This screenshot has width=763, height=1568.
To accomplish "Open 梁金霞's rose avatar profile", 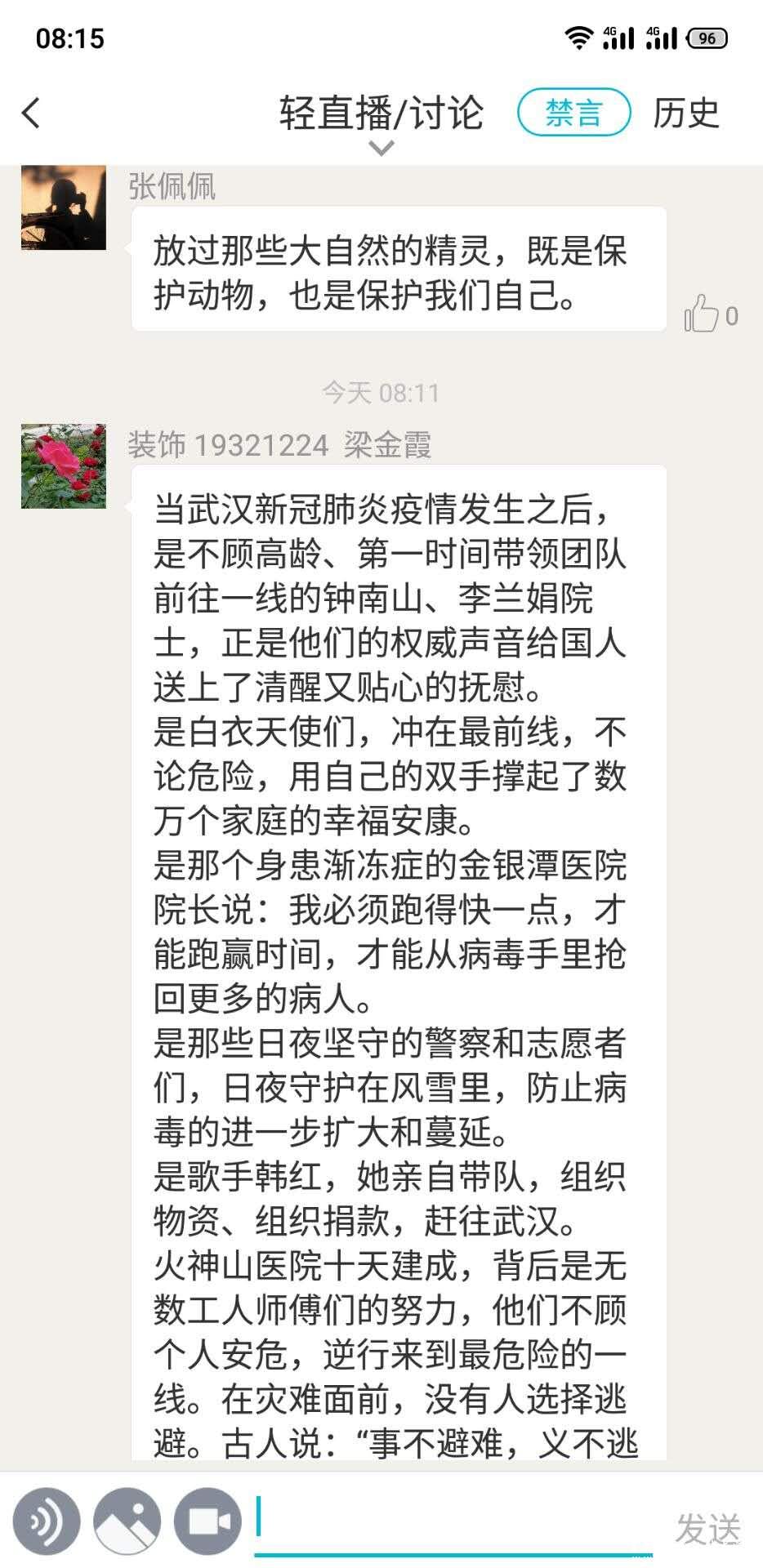I will pyautogui.click(x=64, y=466).
